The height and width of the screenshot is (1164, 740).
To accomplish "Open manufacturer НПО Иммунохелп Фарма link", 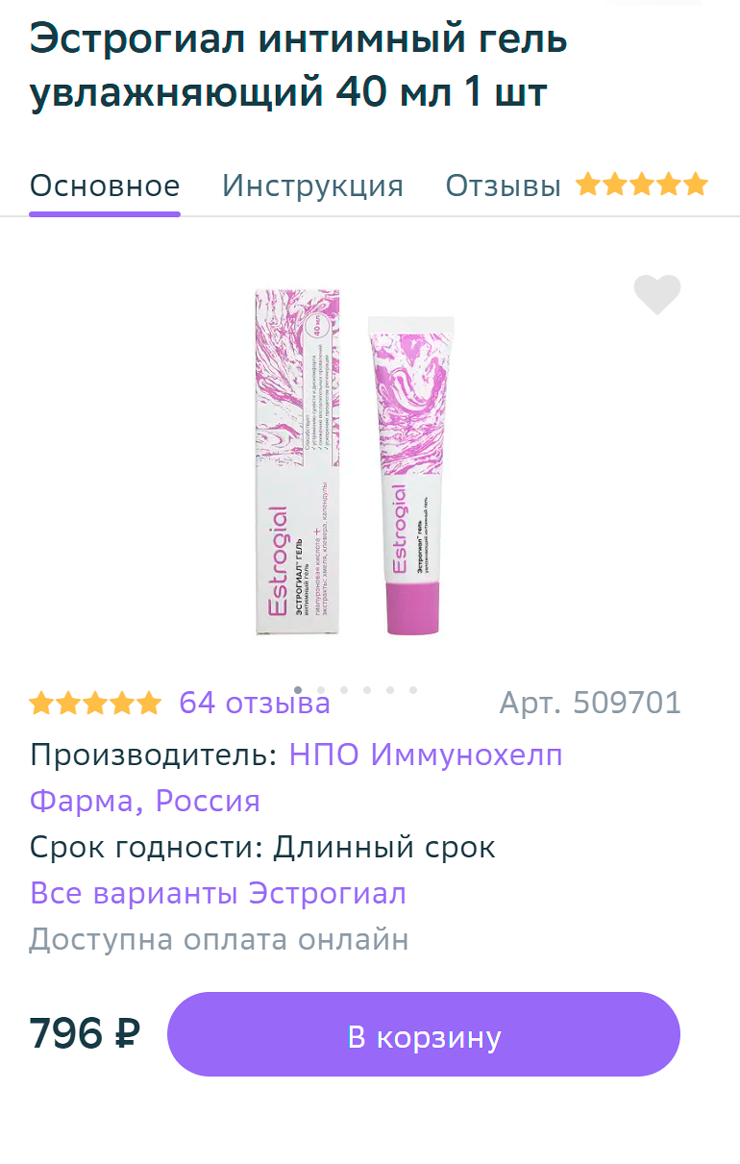I will pos(425,755).
